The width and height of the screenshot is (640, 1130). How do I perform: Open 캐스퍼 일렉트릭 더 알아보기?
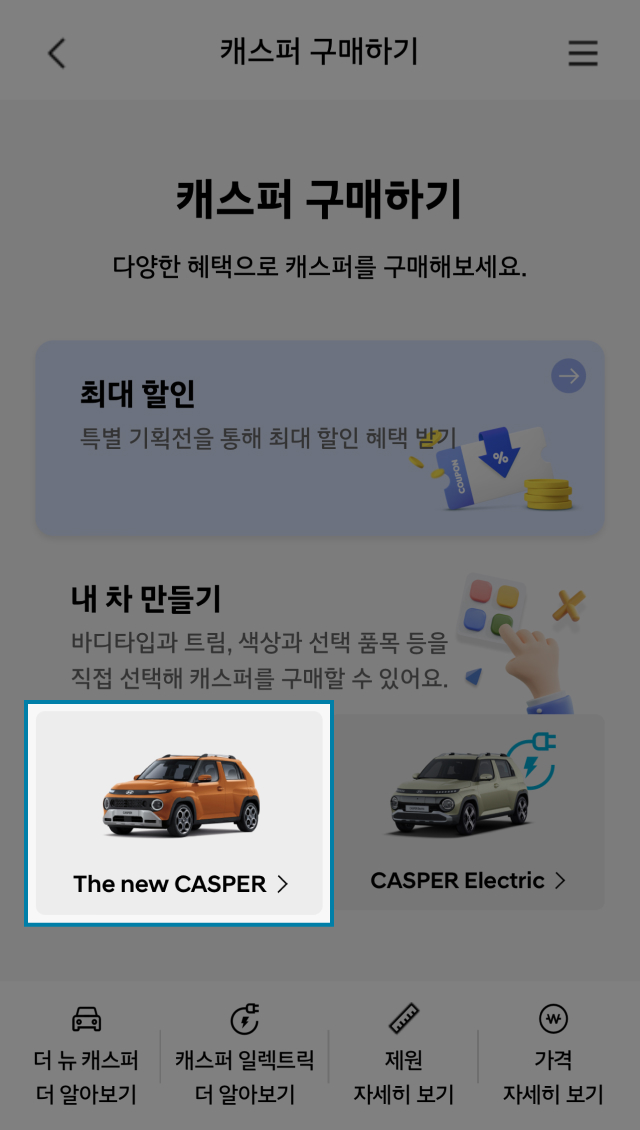pyautogui.click(x=245, y=1055)
